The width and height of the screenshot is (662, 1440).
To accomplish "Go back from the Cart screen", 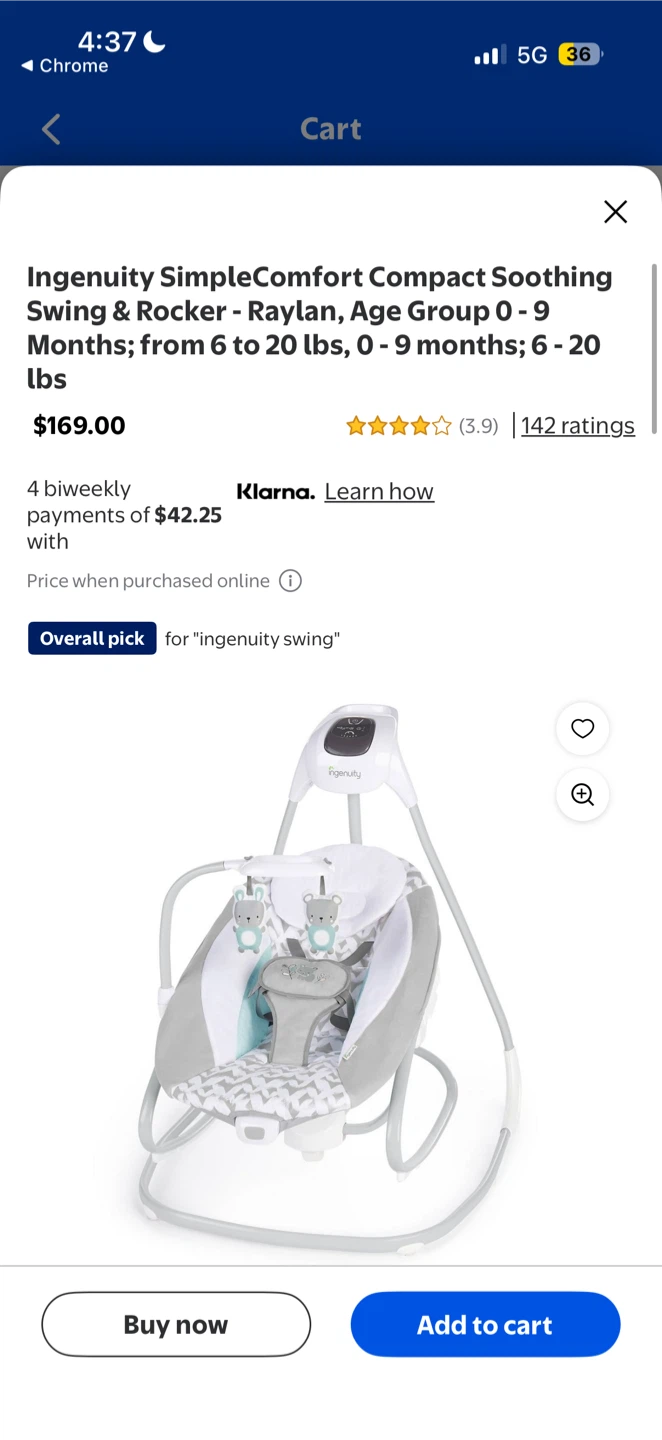I will point(51,129).
